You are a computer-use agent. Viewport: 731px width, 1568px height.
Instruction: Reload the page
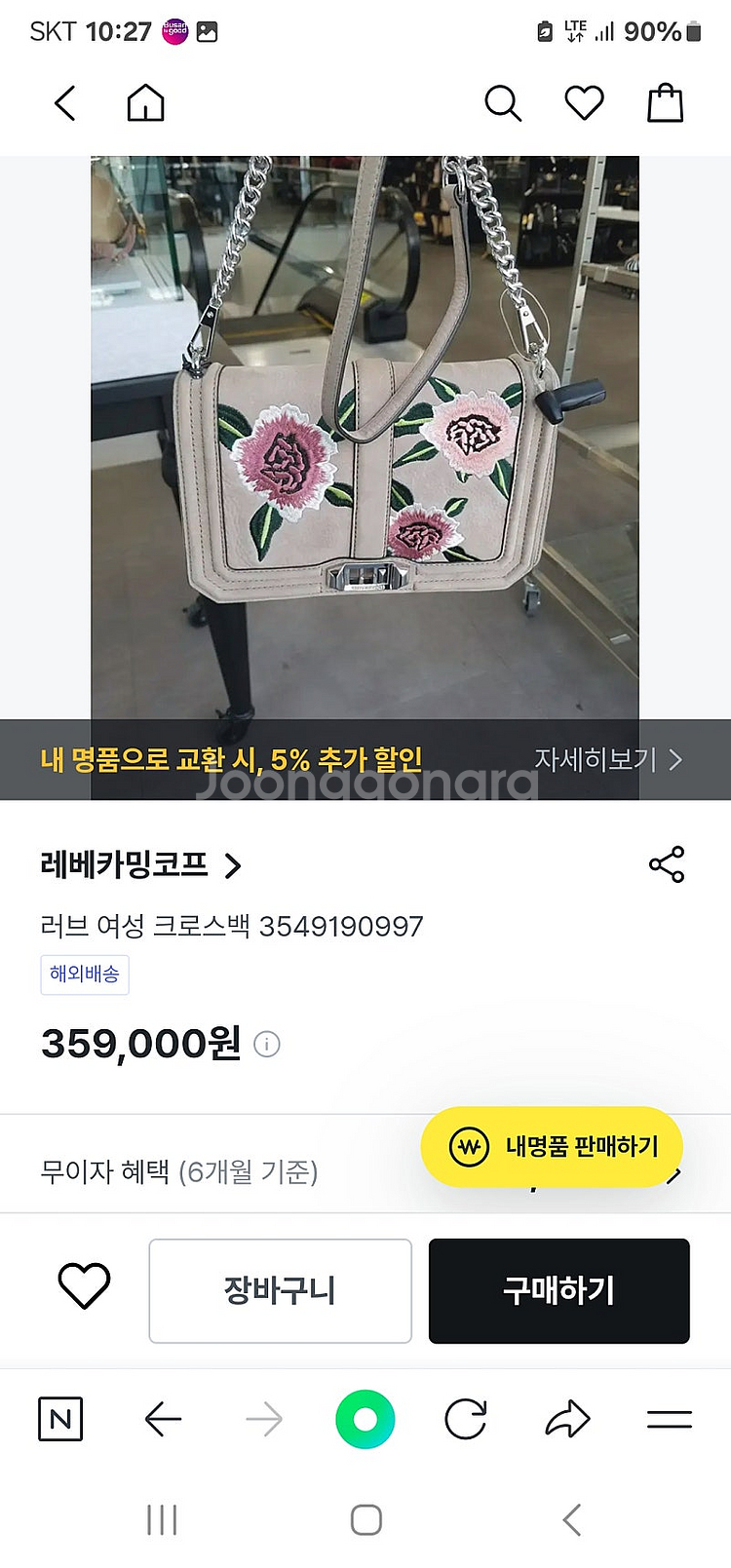tap(466, 1419)
